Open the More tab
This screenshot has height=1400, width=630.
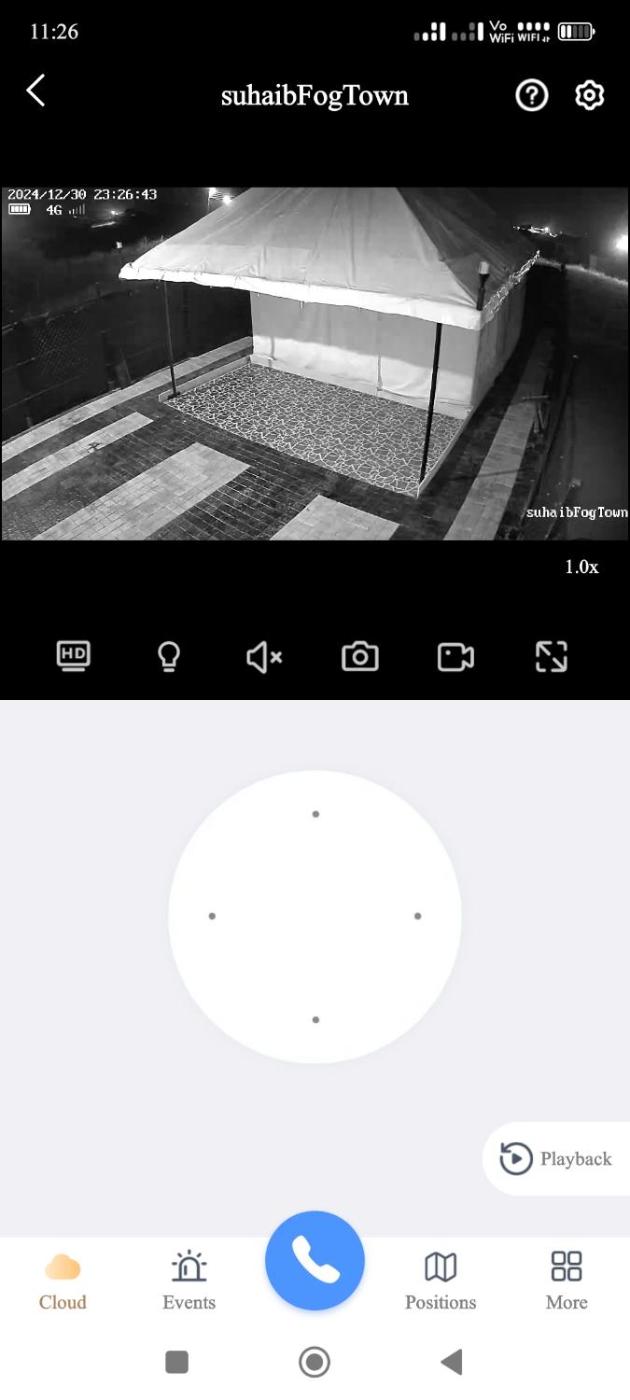(566, 1281)
